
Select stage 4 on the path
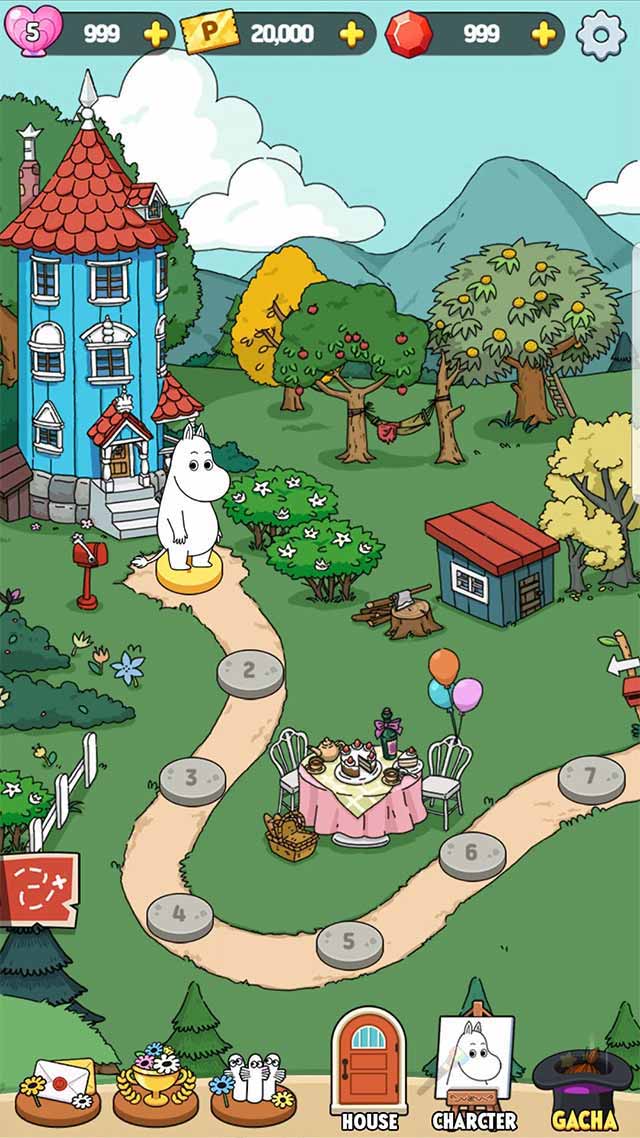[180, 916]
